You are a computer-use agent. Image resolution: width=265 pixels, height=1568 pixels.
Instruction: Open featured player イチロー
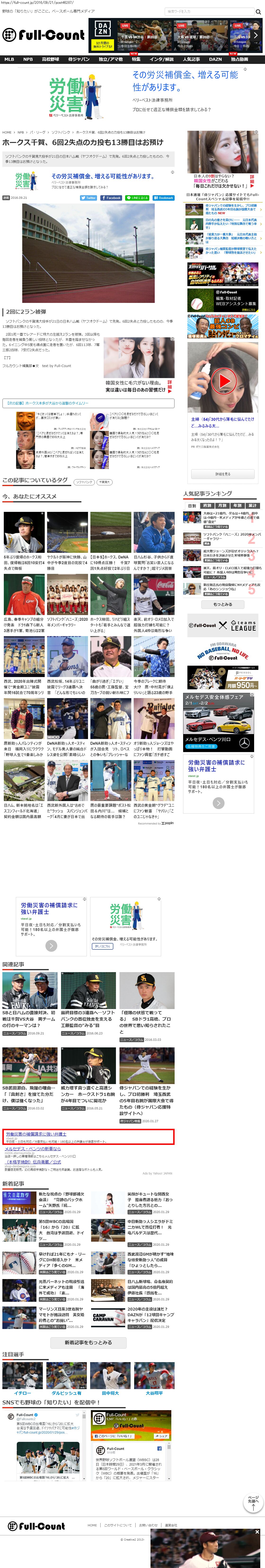pos(22,1393)
